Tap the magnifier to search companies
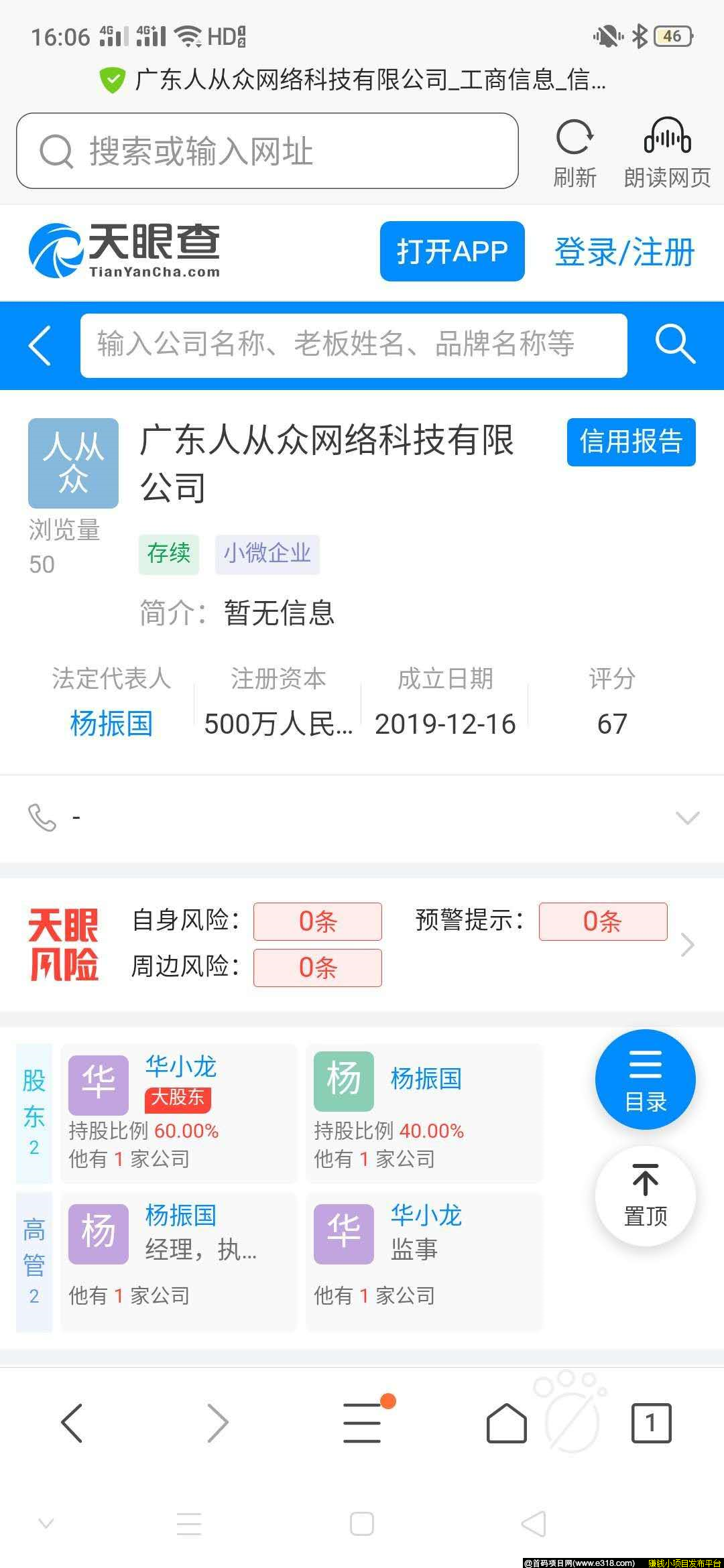724x1568 pixels. (x=676, y=346)
